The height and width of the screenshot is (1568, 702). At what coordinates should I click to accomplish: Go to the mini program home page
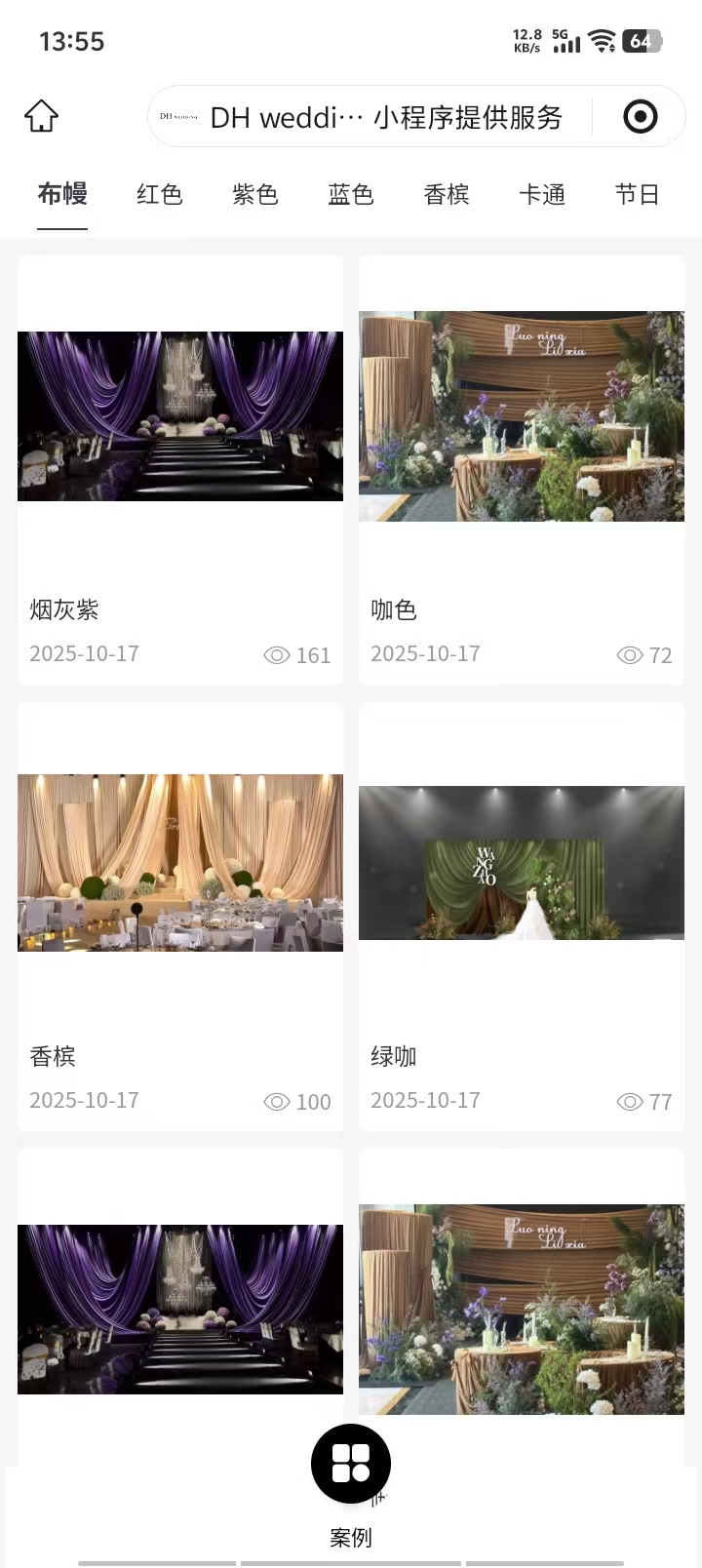41,116
